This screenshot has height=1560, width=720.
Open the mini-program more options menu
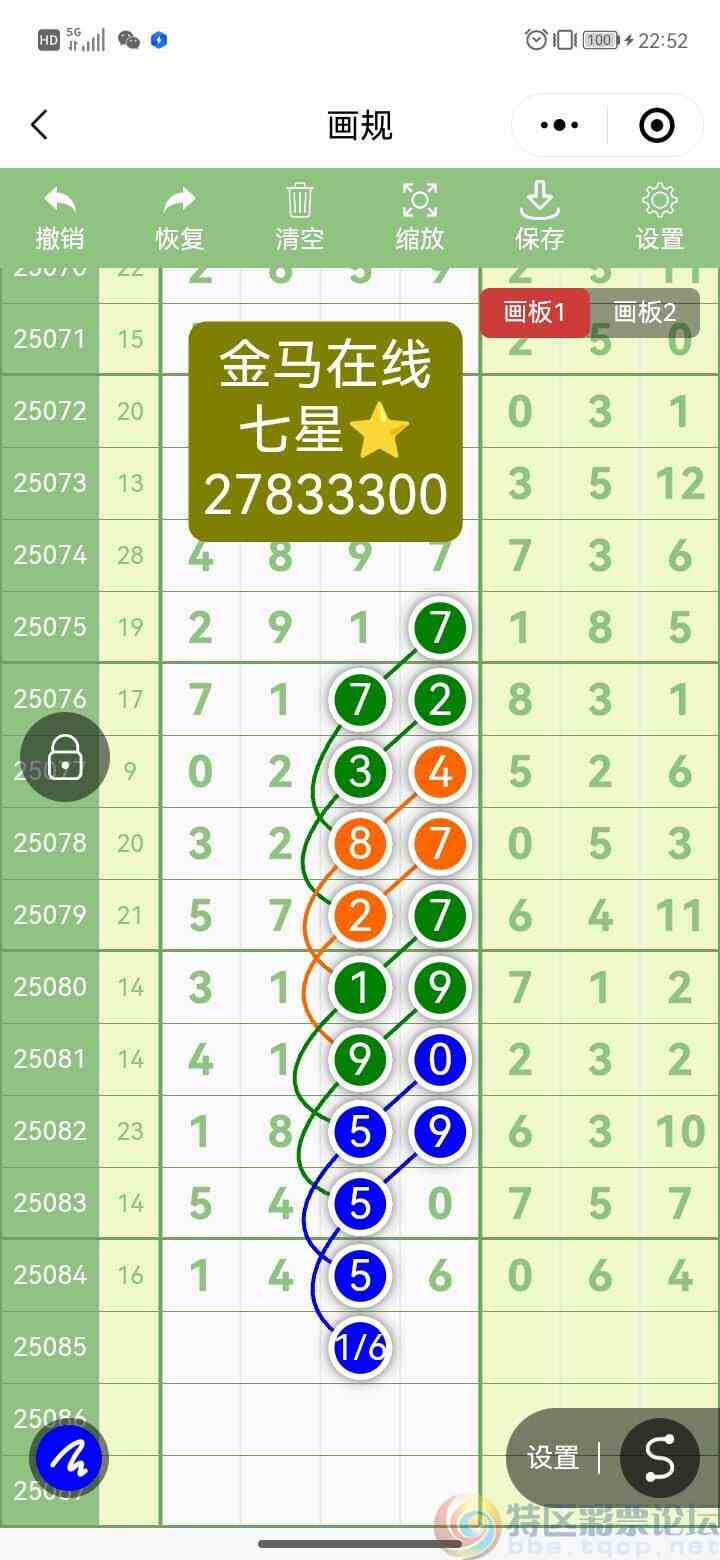tap(559, 125)
